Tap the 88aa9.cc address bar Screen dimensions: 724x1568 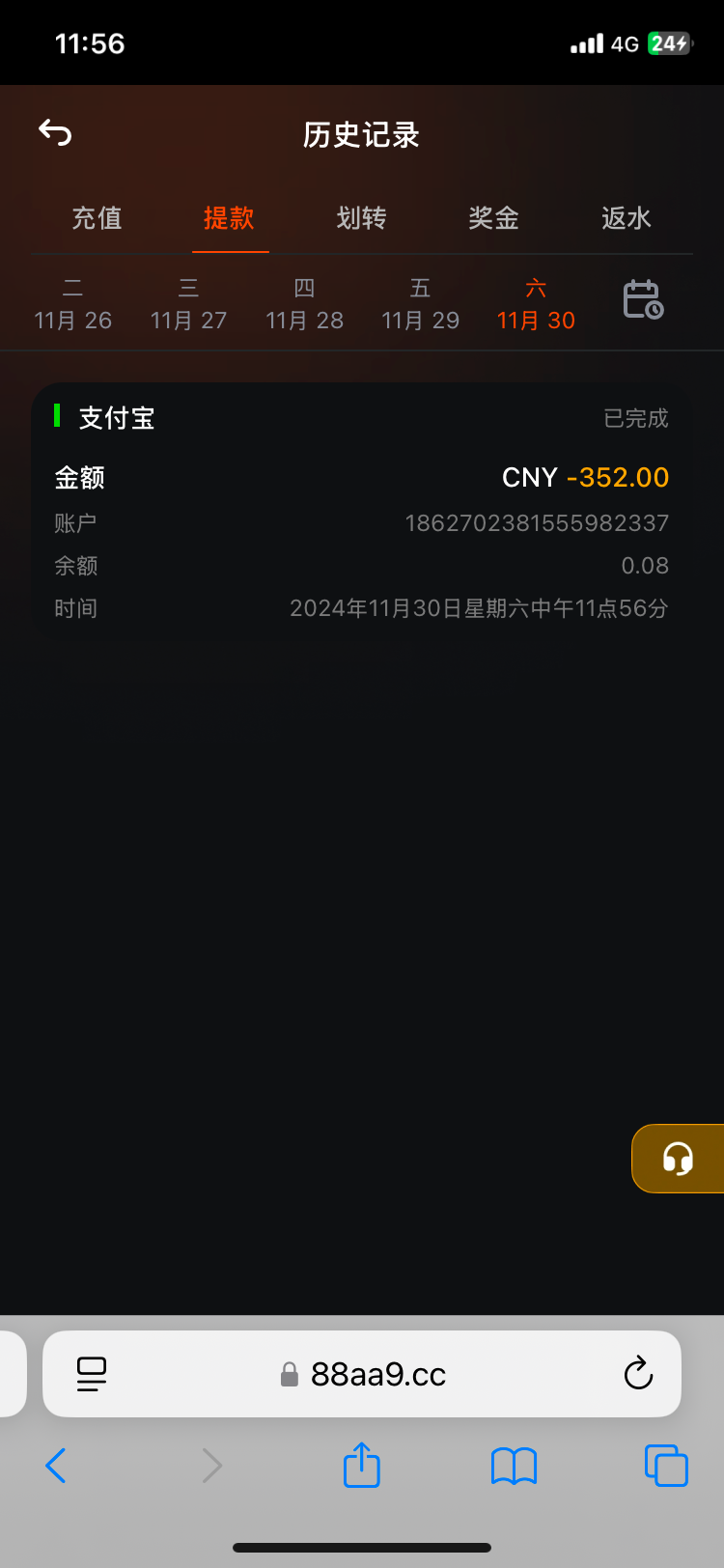pyautogui.click(x=362, y=1374)
